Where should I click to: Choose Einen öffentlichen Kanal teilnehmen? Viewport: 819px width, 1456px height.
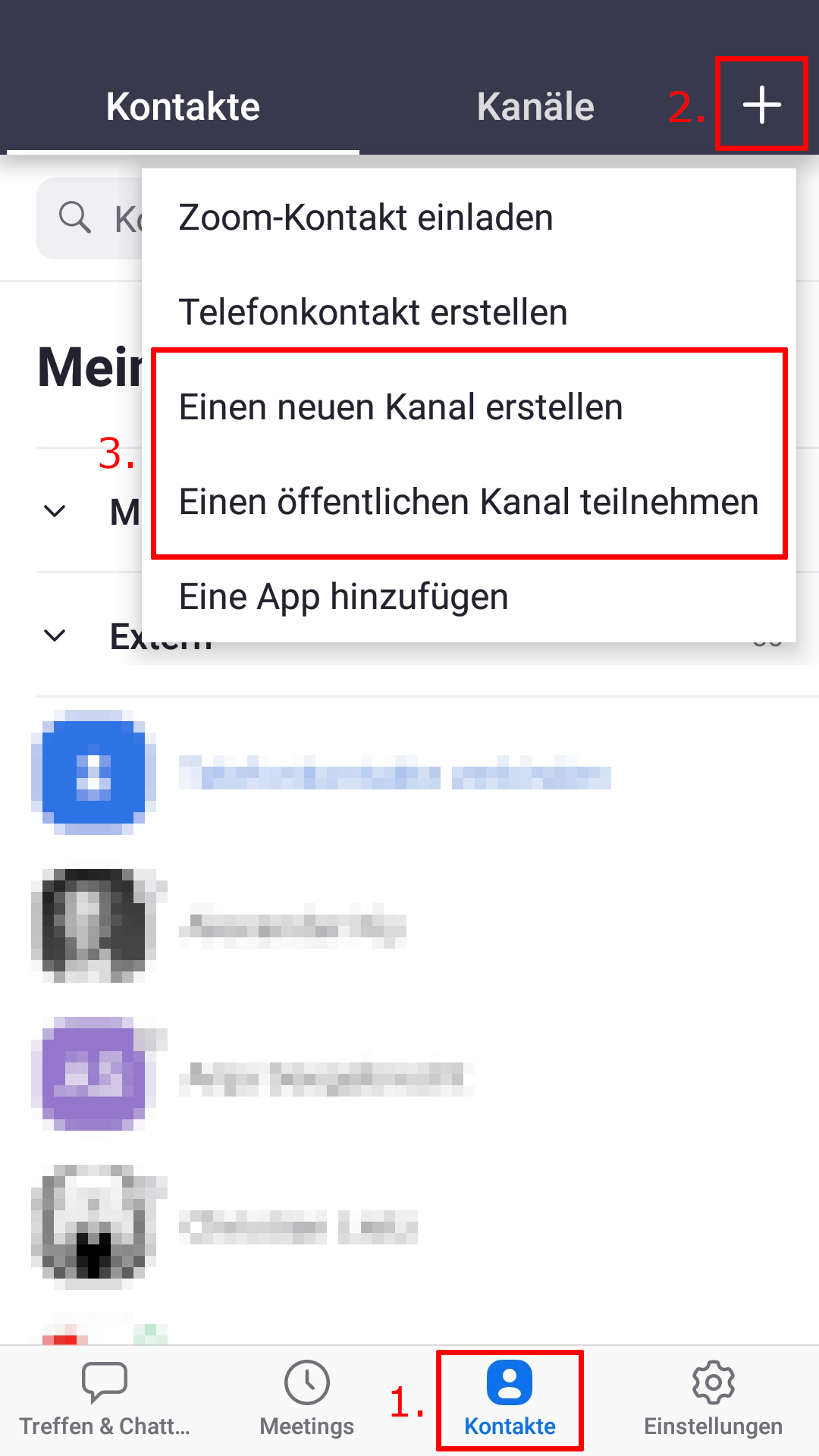[x=468, y=502]
